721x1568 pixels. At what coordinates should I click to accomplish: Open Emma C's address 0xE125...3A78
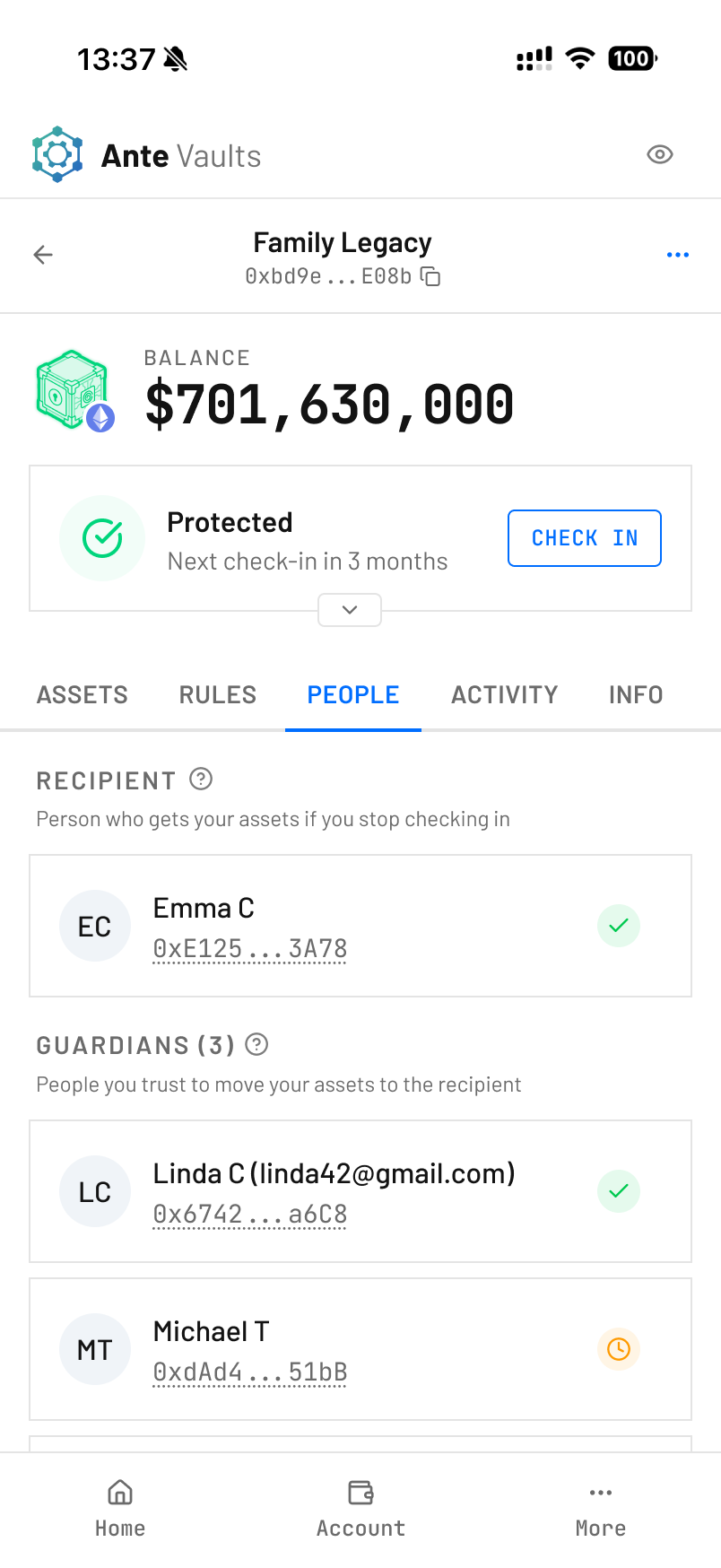[249, 947]
